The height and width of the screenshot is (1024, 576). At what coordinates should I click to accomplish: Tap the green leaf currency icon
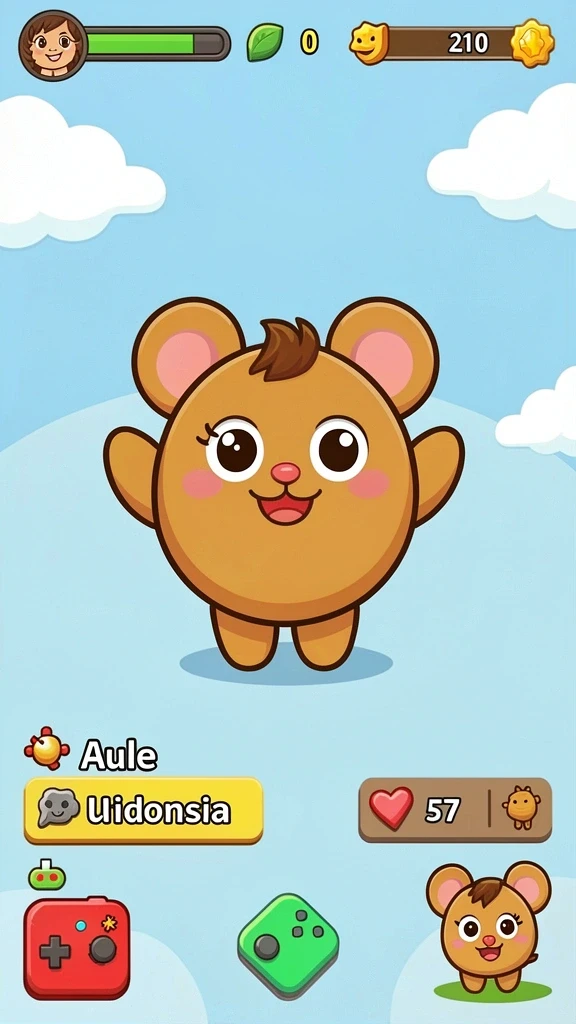pos(264,43)
